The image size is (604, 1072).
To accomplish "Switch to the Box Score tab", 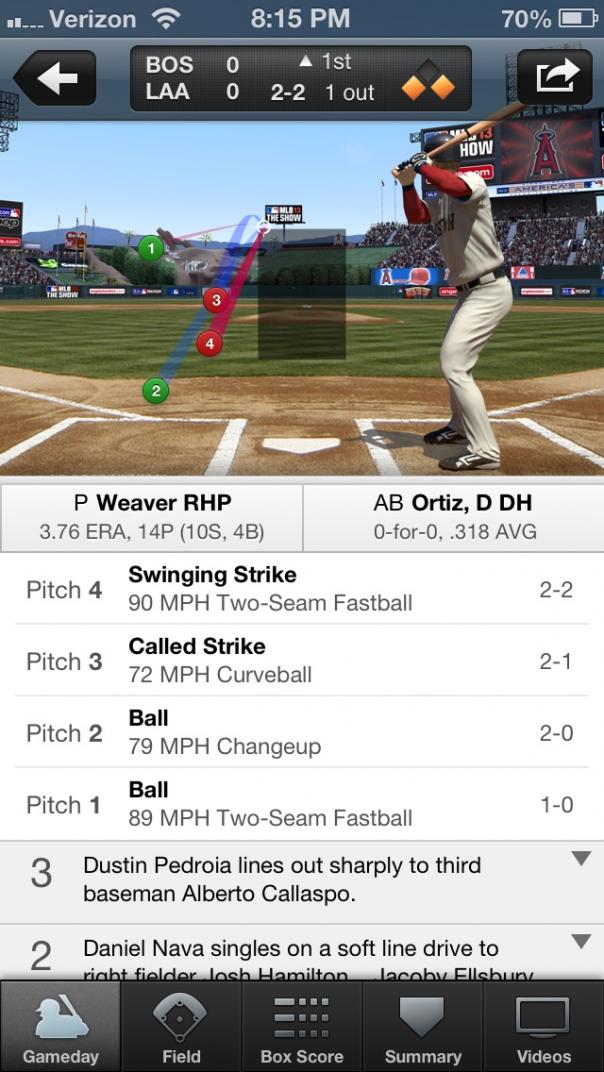I will point(301,1028).
